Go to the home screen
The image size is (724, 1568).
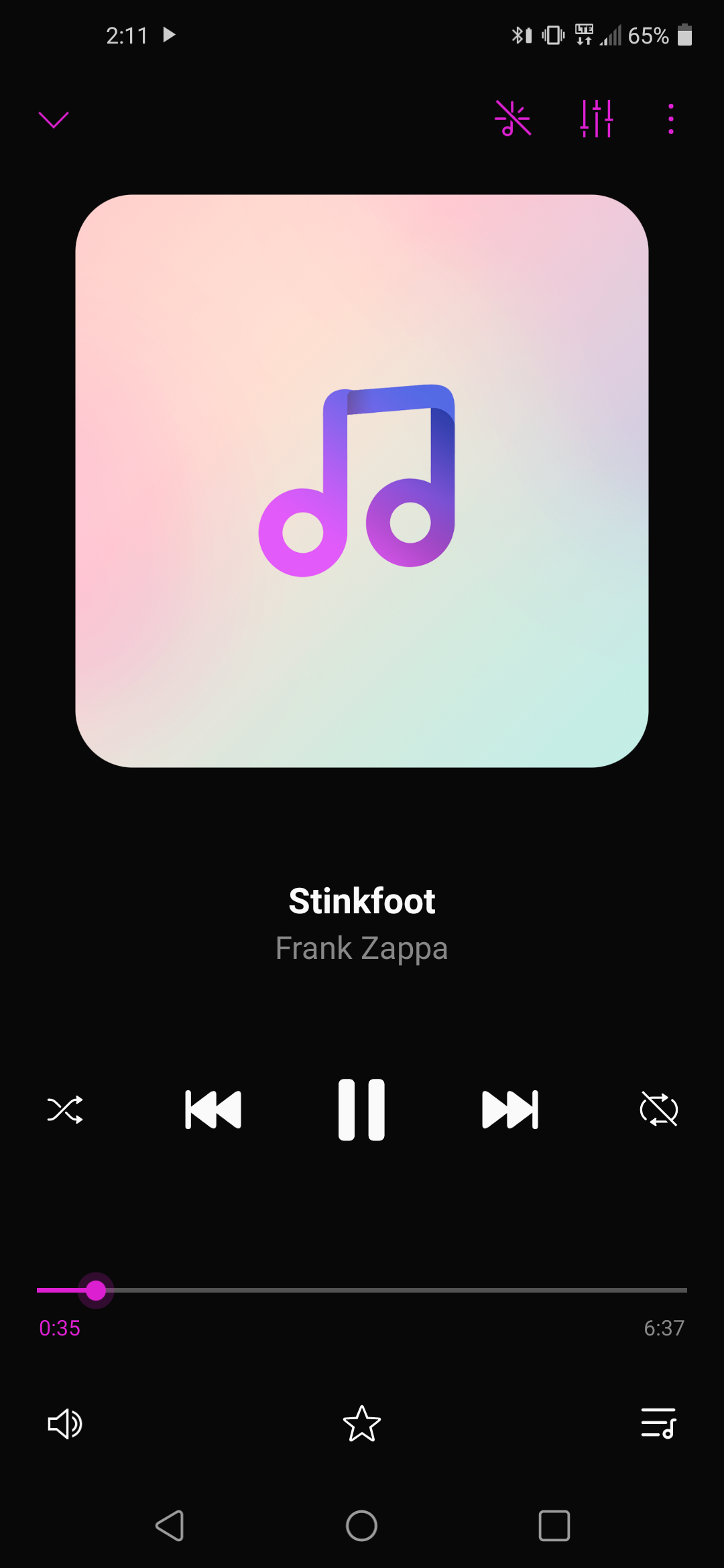point(361,1526)
